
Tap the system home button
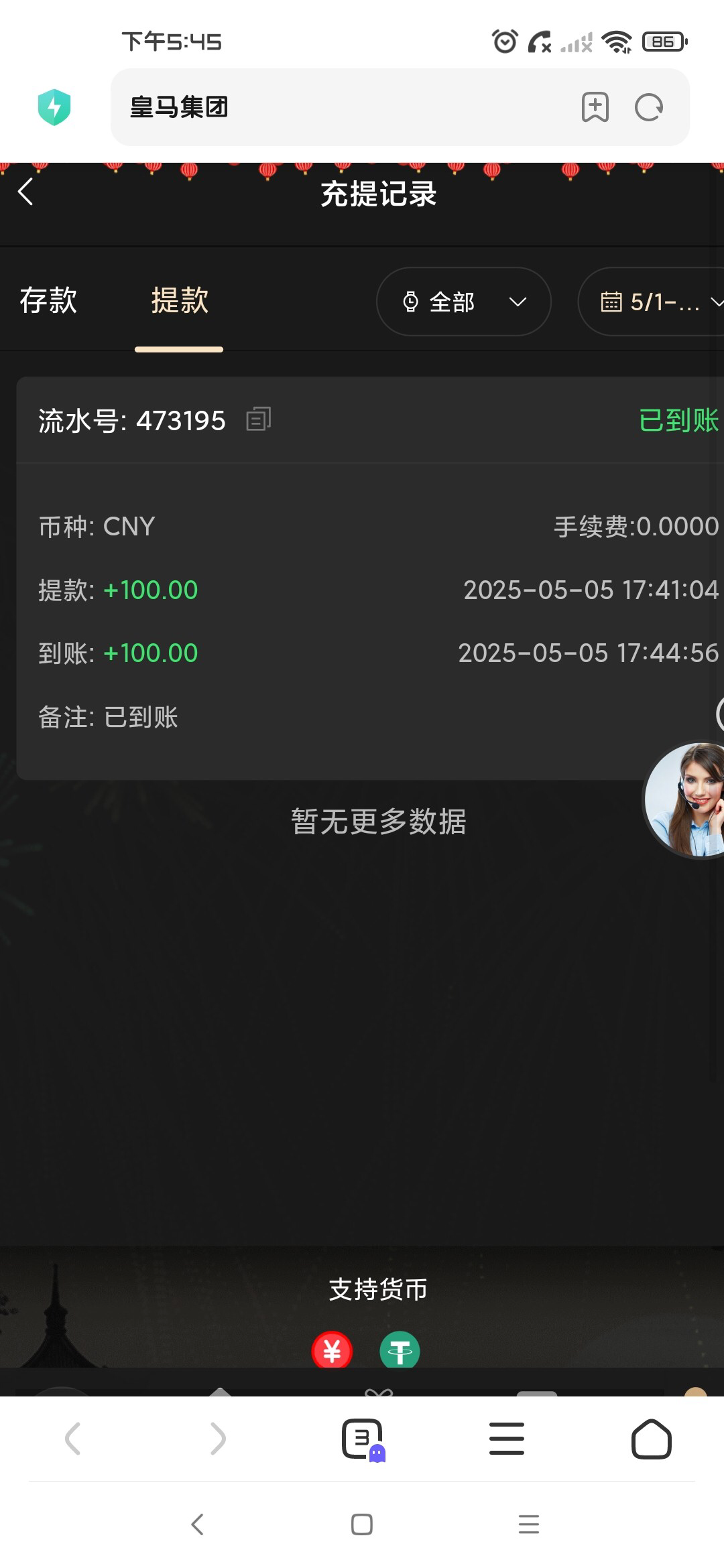[362, 1524]
